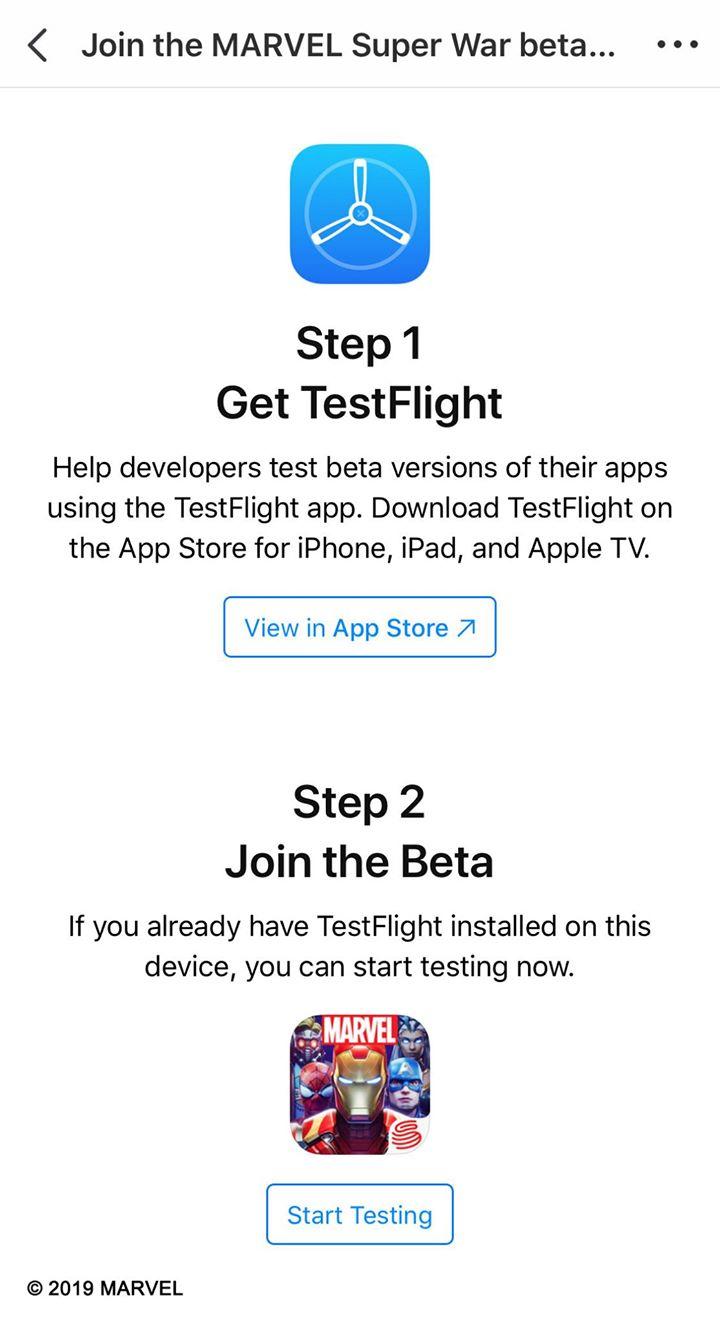The height and width of the screenshot is (1323, 720).
Task: Tap Start Testing to join the beta
Action: [x=359, y=1214]
